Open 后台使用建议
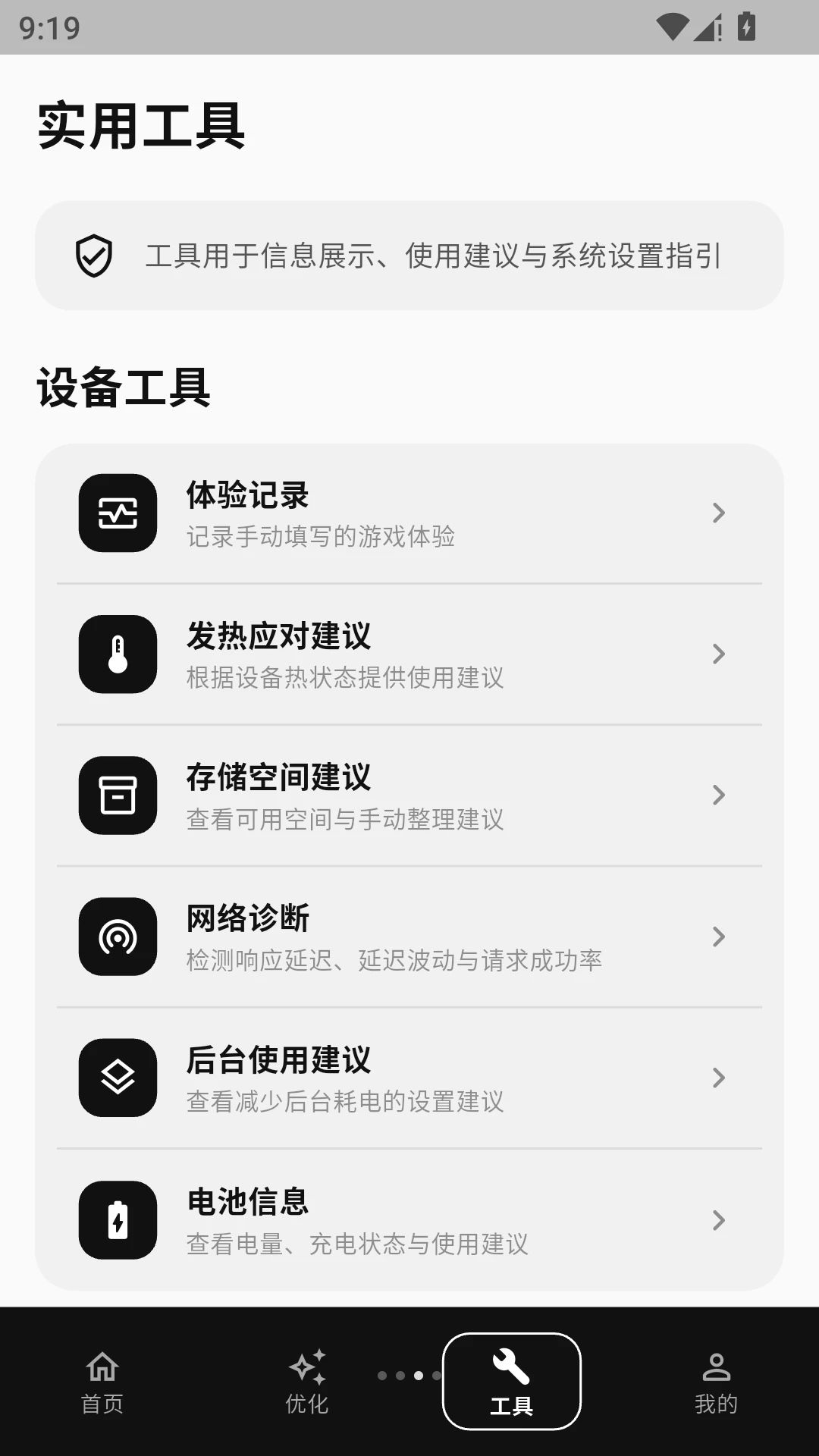Image resolution: width=819 pixels, height=1456 pixels. [409, 1078]
